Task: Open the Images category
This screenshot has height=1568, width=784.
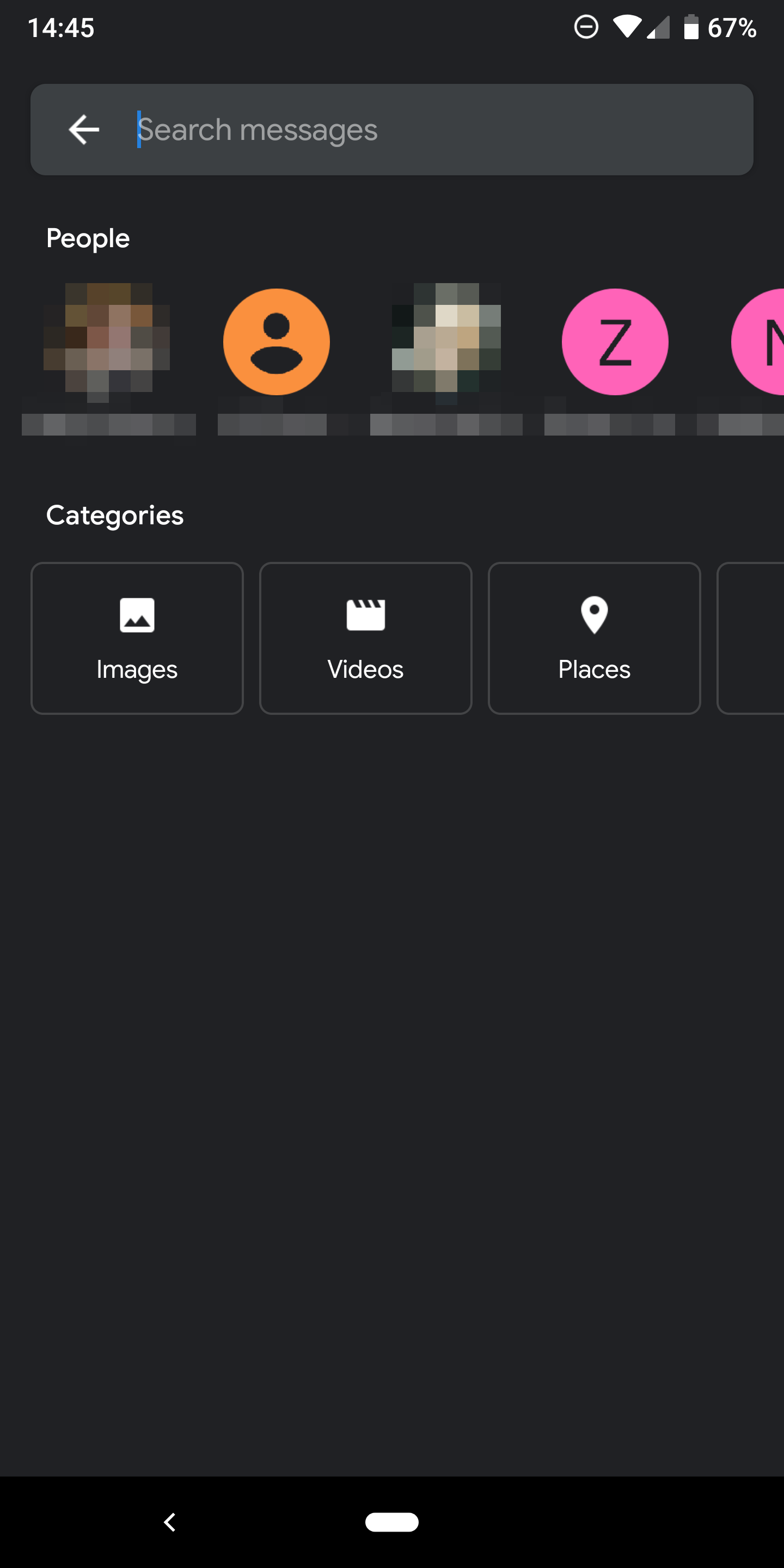Action: point(137,638)
